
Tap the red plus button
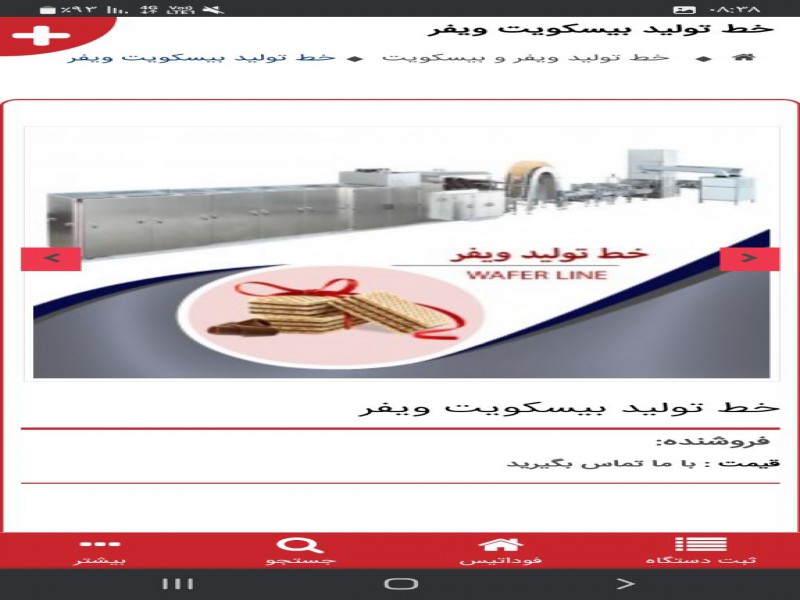(42, 36)
